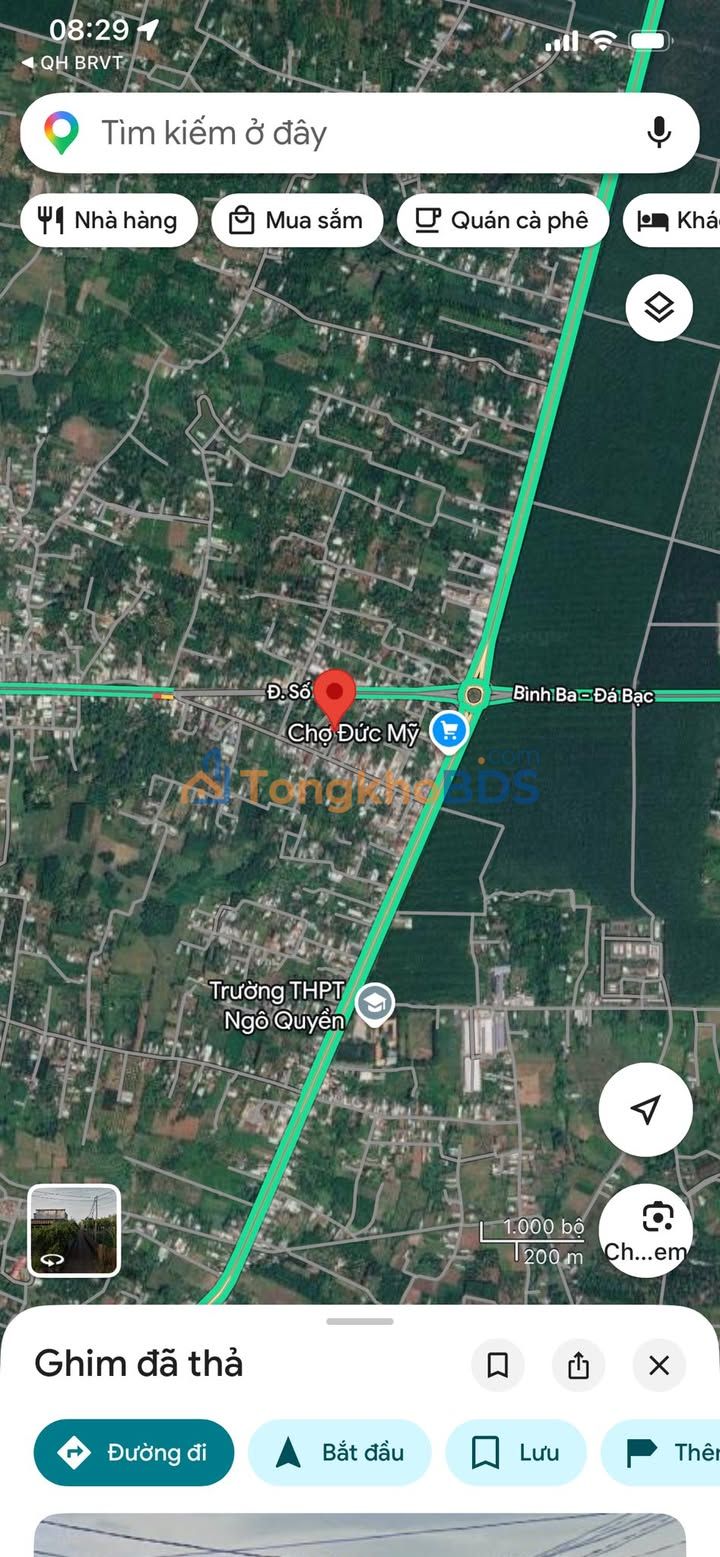Get directions with Đường đi

(134, 1452)
